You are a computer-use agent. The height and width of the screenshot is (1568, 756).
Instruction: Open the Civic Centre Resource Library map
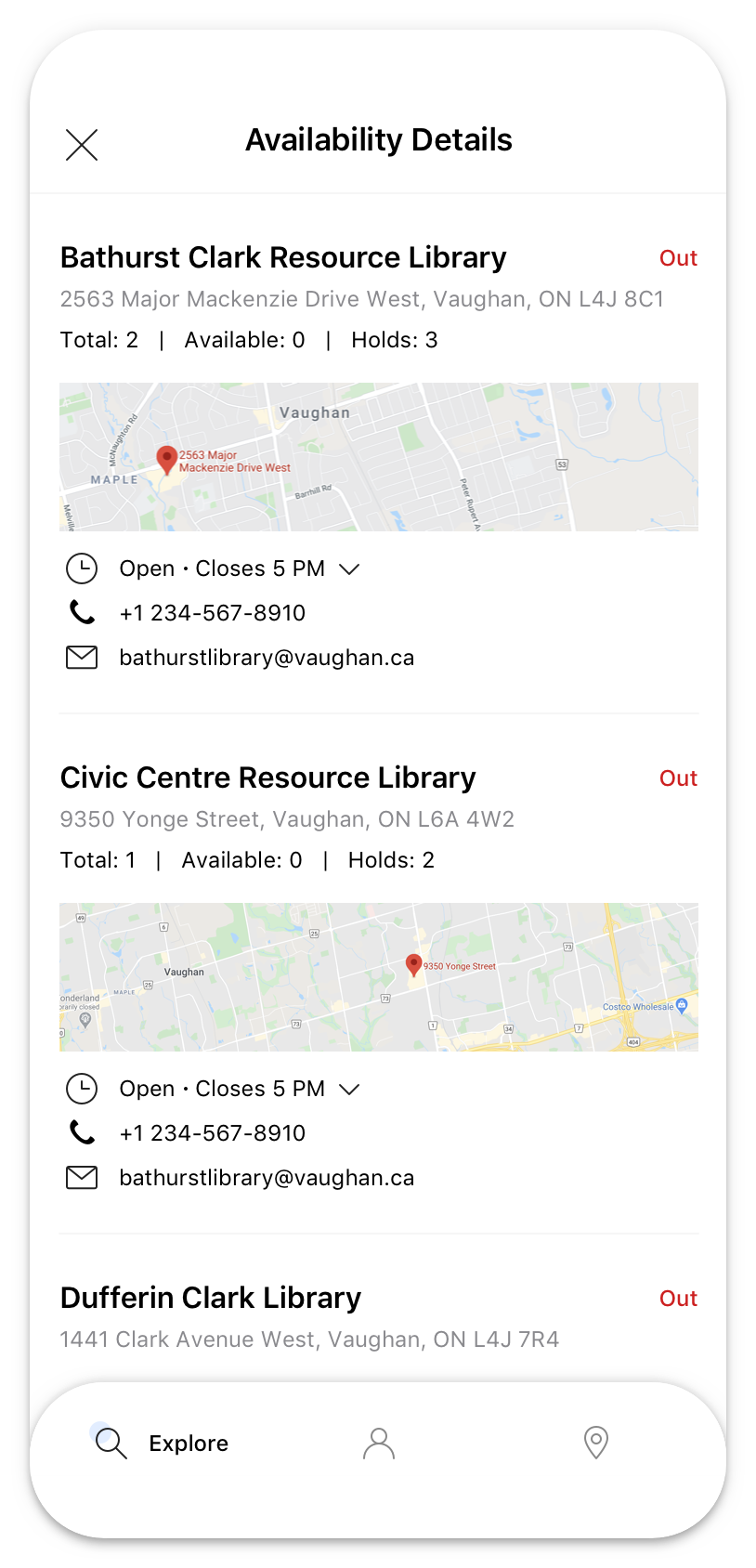point(379,977)
